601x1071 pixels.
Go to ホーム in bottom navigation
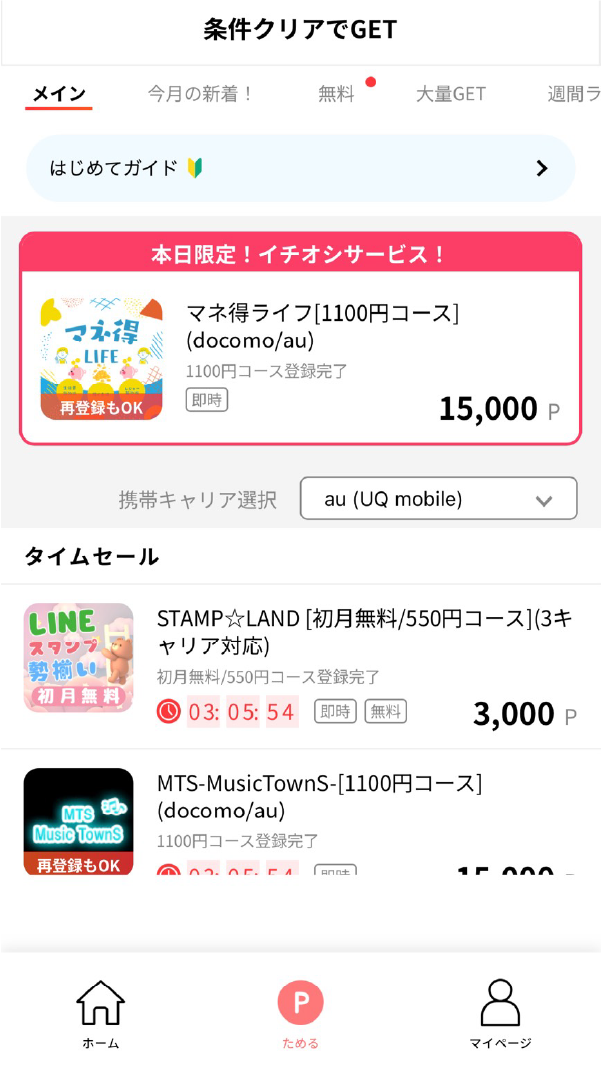100,1013
